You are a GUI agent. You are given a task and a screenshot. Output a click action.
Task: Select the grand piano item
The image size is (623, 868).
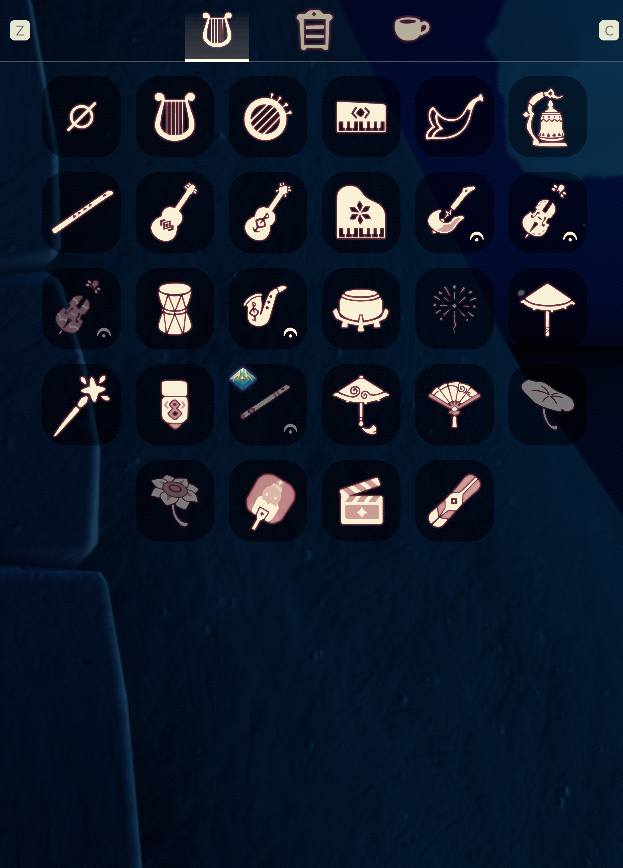pos(361,213)
